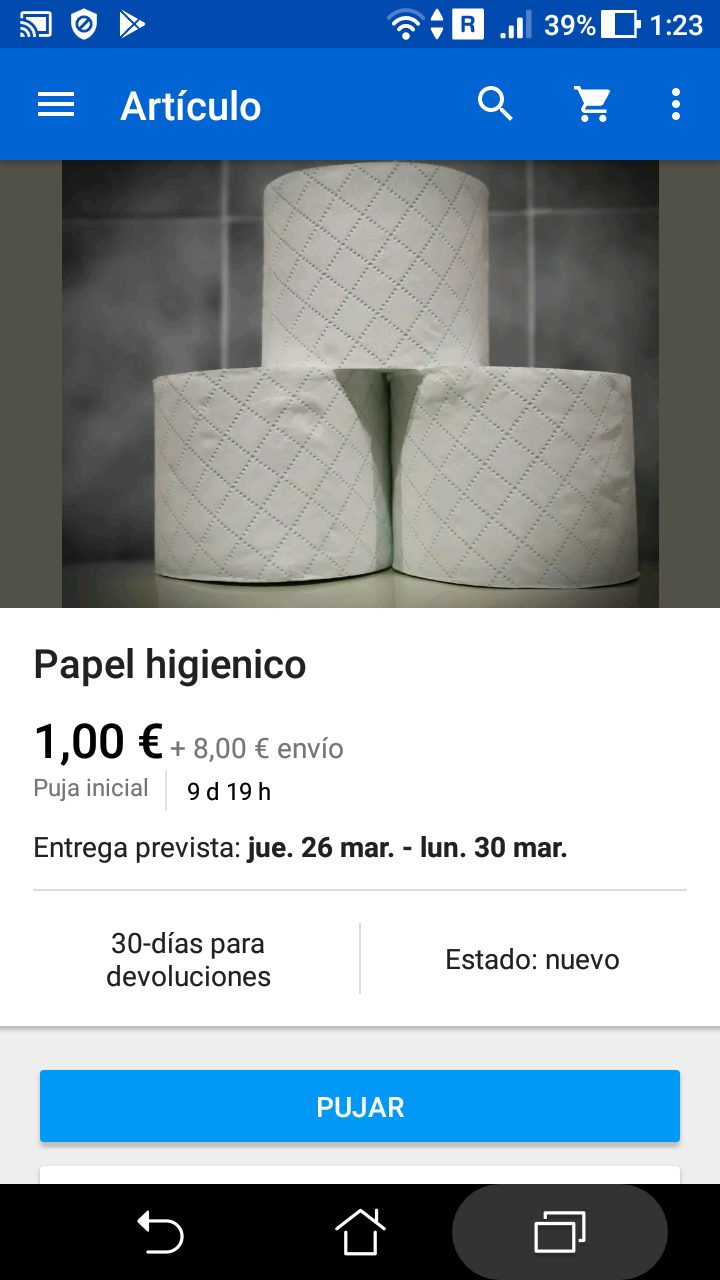View the toilet paper product photo
Image resolution: width=720 pixels, height=1280 pixels.
pyautogui.click(x=360, y=384)
